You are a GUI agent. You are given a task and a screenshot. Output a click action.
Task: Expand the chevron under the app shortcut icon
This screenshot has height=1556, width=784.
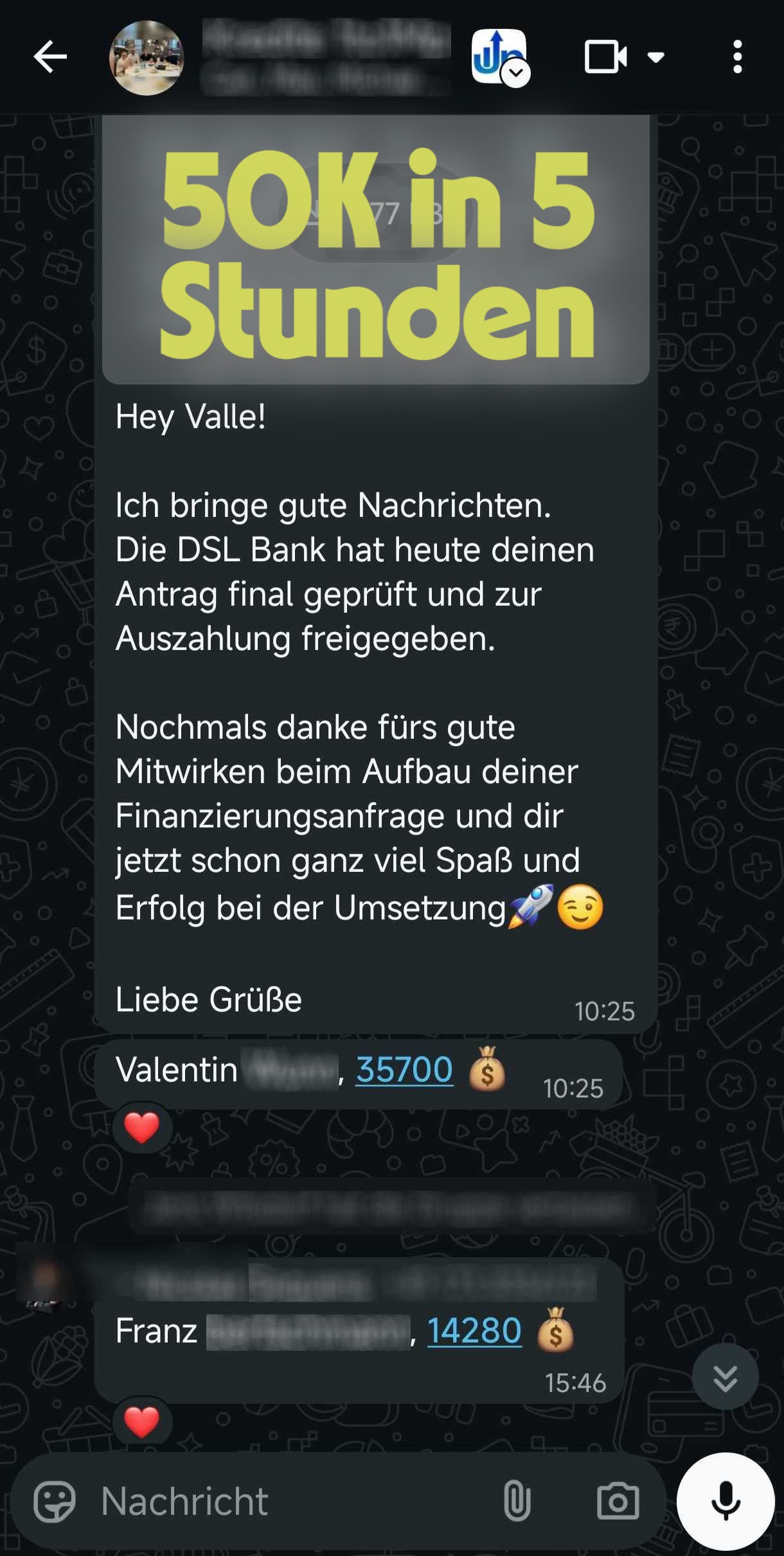coord(514,73)
